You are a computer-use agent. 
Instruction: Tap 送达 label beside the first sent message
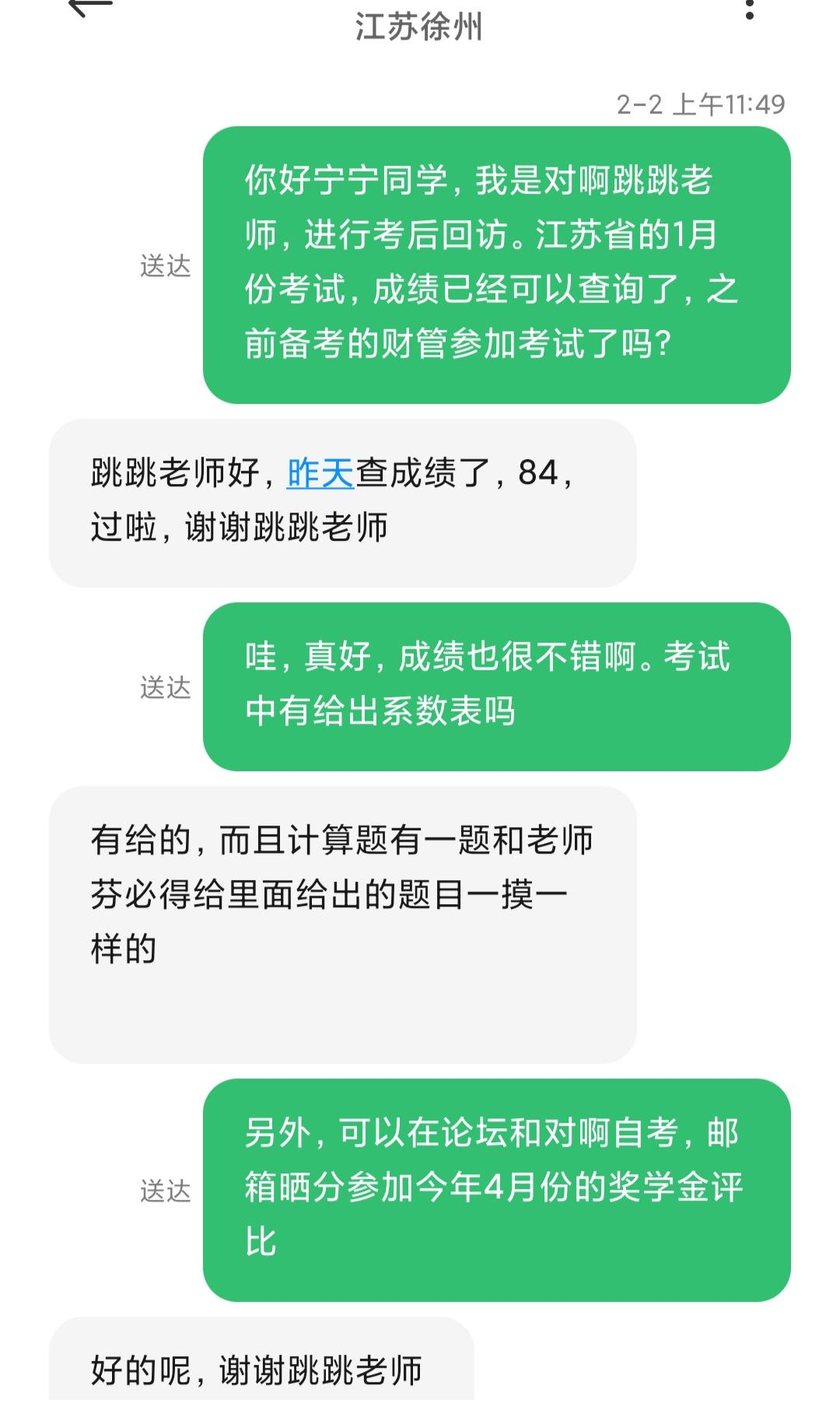pos(166,265)
